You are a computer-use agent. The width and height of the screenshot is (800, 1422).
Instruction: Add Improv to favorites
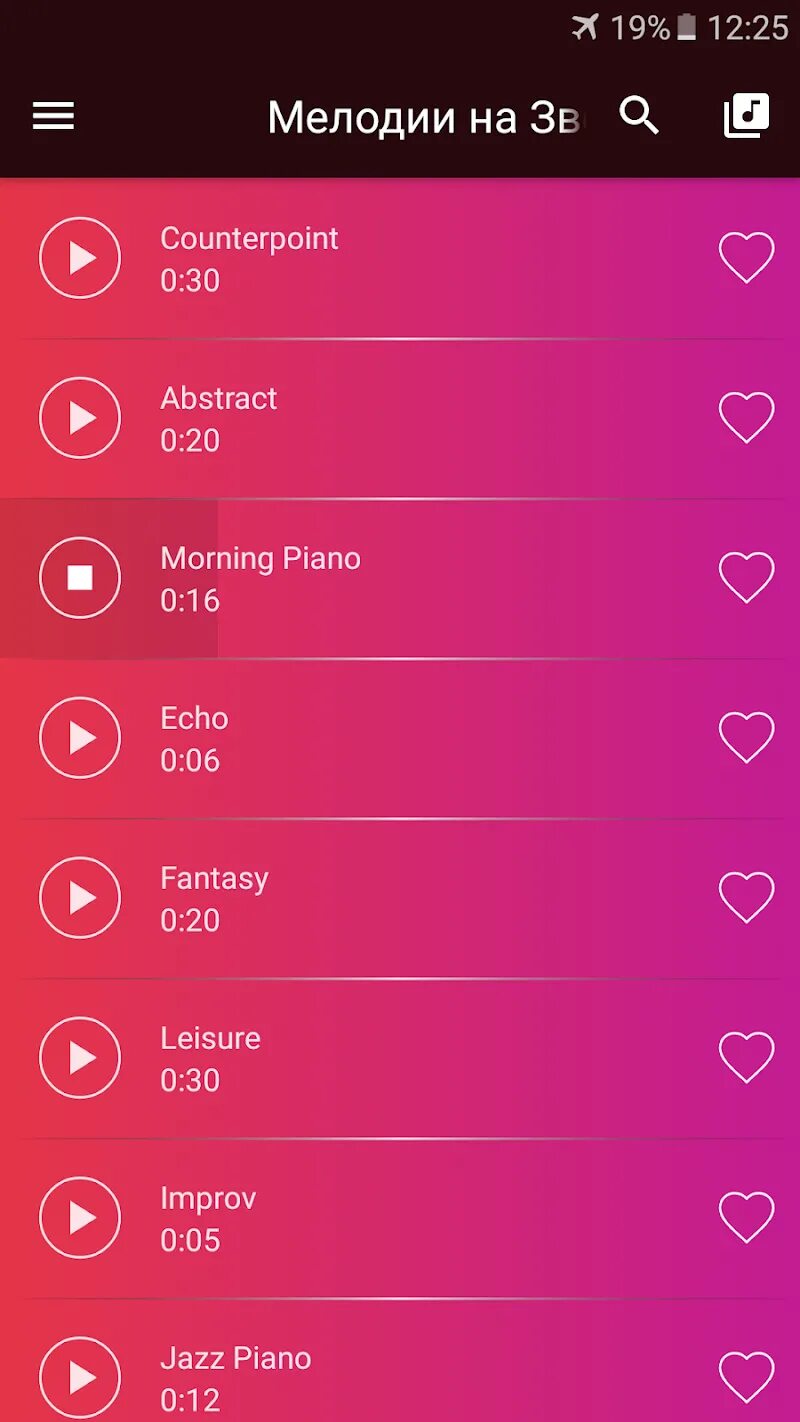point(746,1218)
